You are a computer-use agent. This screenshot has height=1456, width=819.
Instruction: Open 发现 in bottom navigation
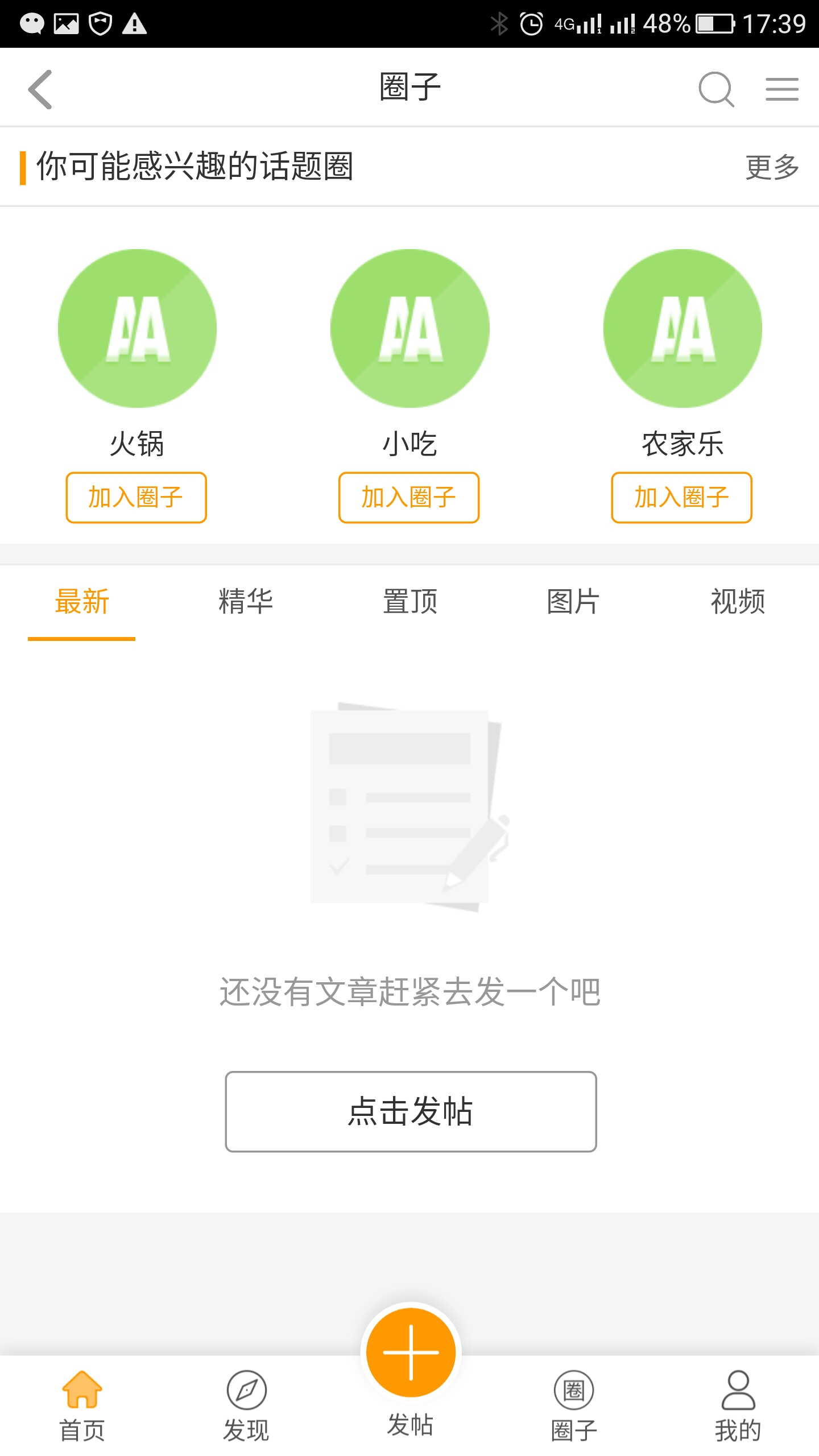246,1406
